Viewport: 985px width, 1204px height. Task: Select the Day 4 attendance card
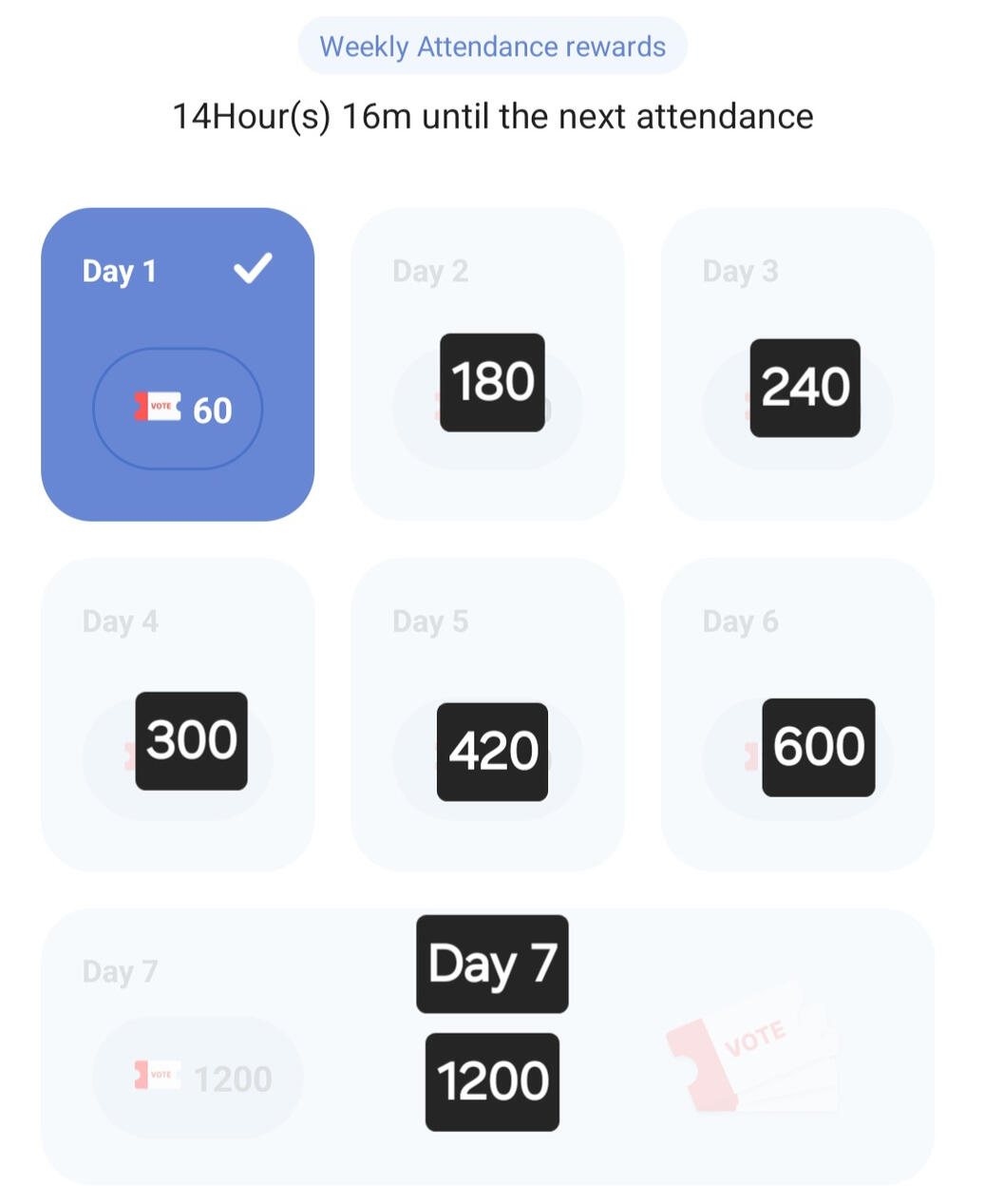pyautogui.click(x=178, y=715)
